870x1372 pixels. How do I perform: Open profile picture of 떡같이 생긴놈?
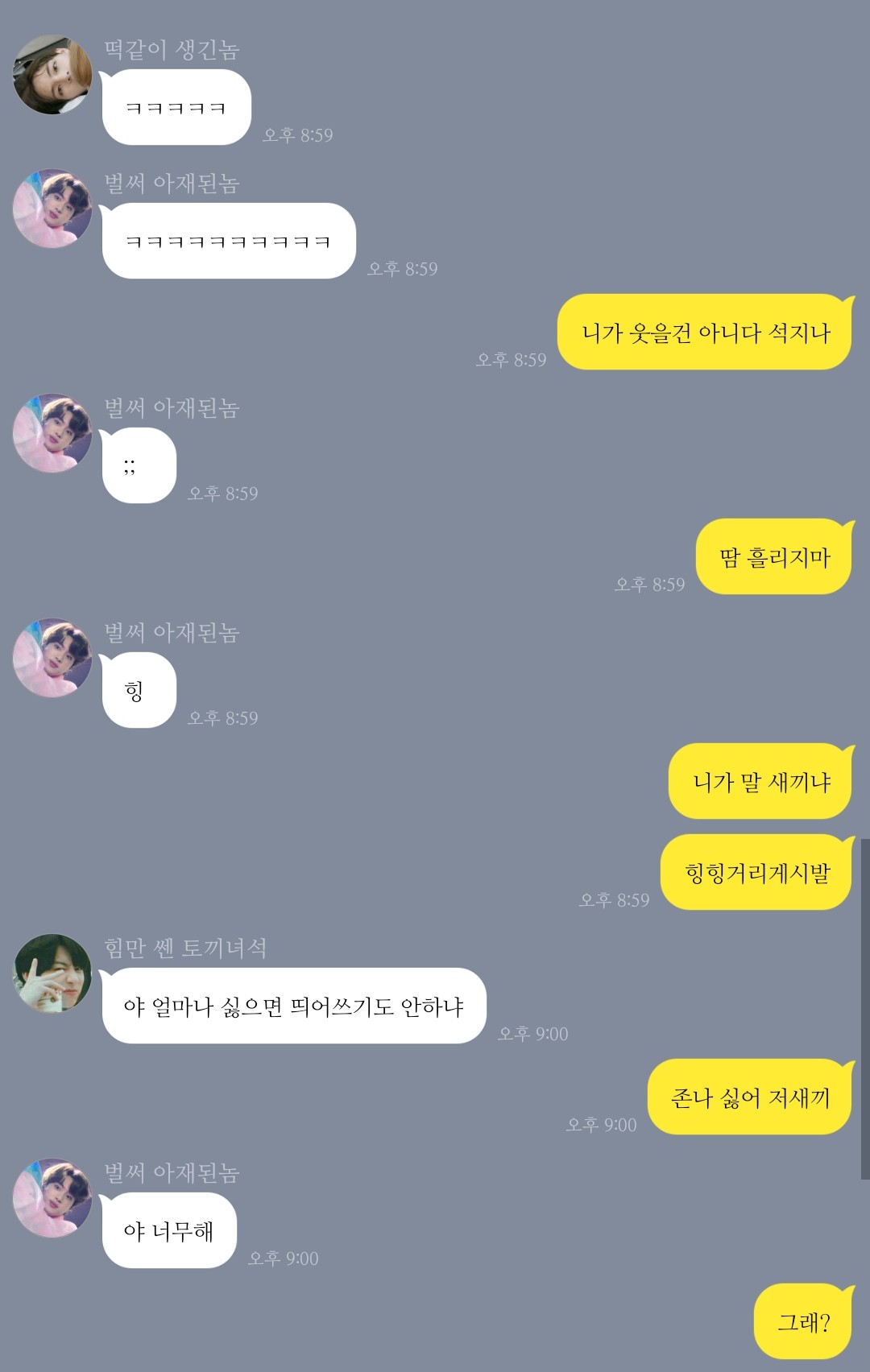coord(52,74)
